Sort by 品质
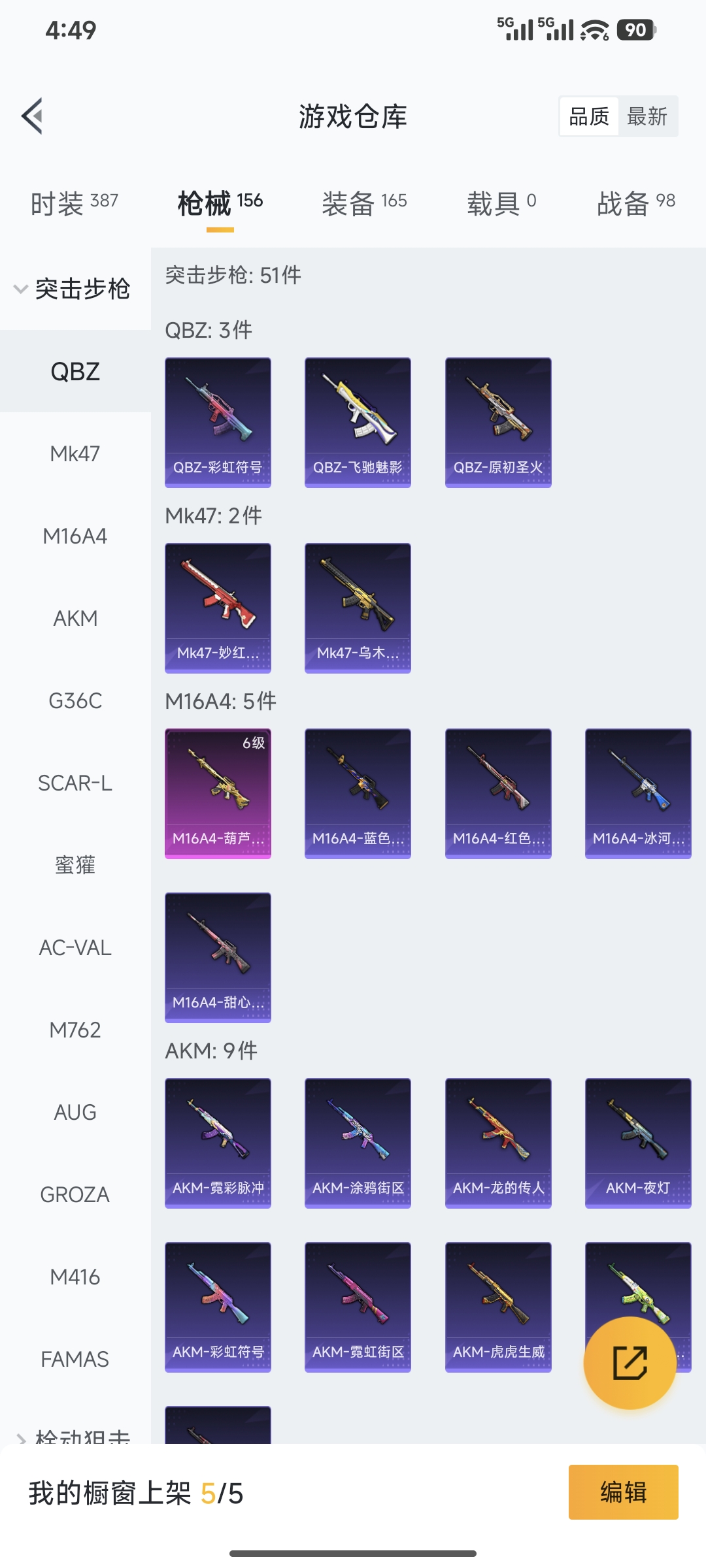The image size is (706, 1568). coord(589,117)
